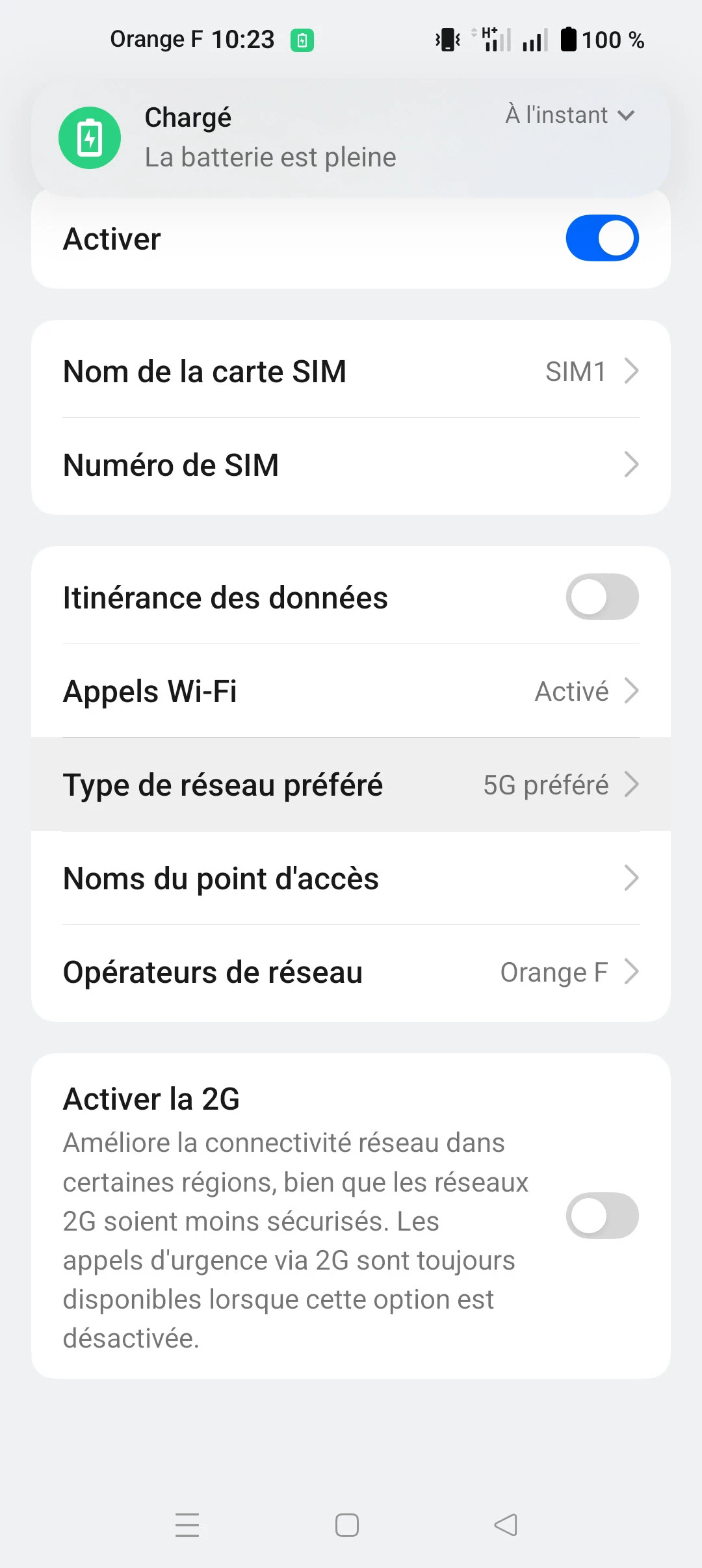Tap the system home button
The width and height of the screenshot is (702, 1568).
347,1524
